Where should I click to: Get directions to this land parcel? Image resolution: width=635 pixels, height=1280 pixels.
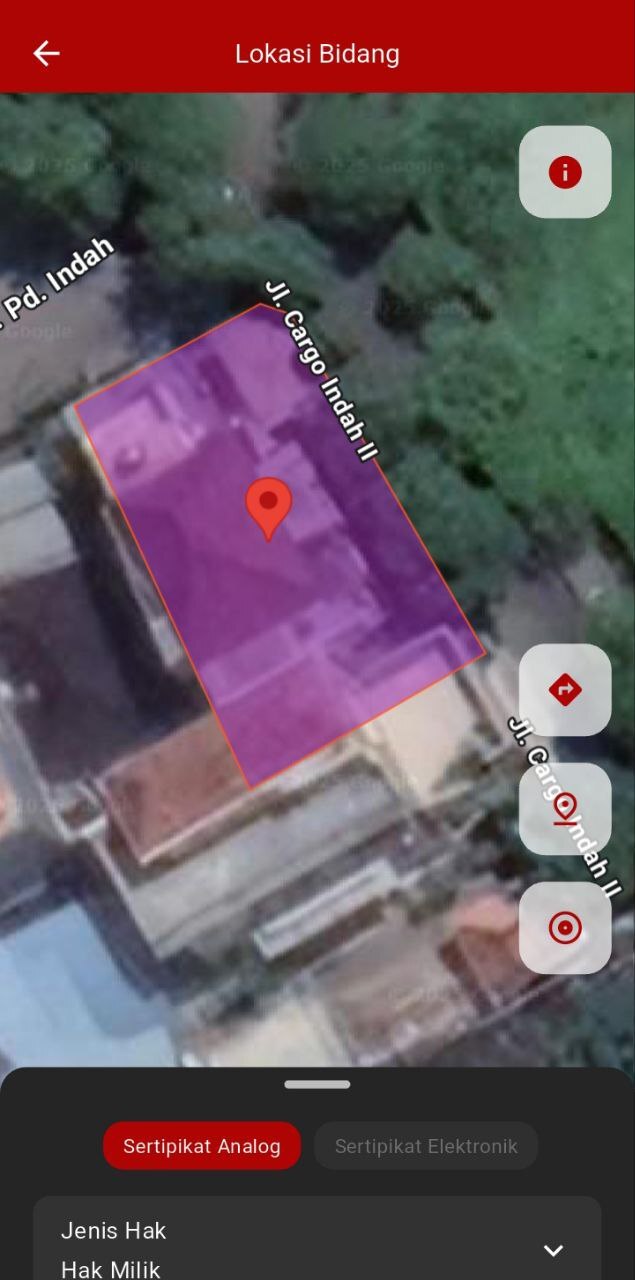click(565, 689)
